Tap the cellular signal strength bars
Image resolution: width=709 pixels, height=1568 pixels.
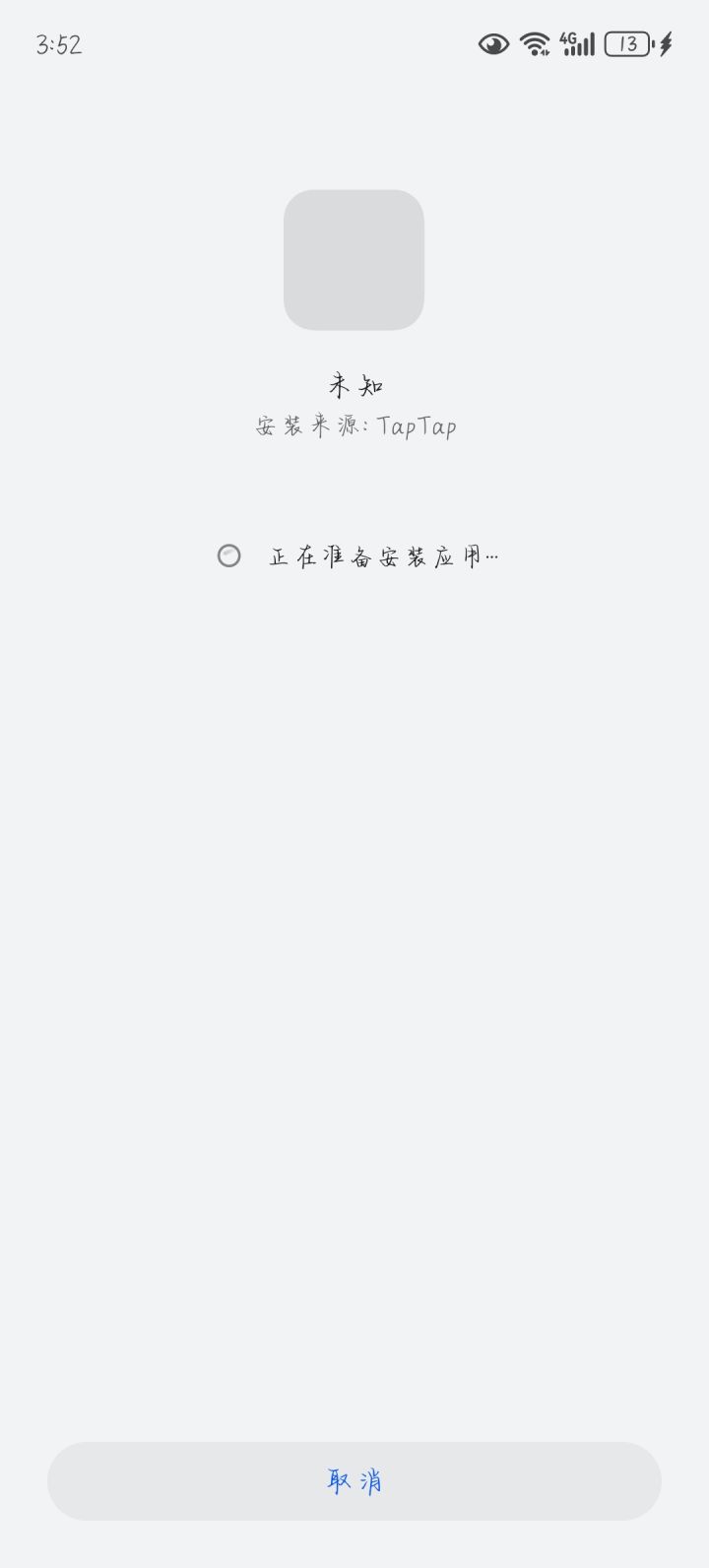tap(584, 44)
